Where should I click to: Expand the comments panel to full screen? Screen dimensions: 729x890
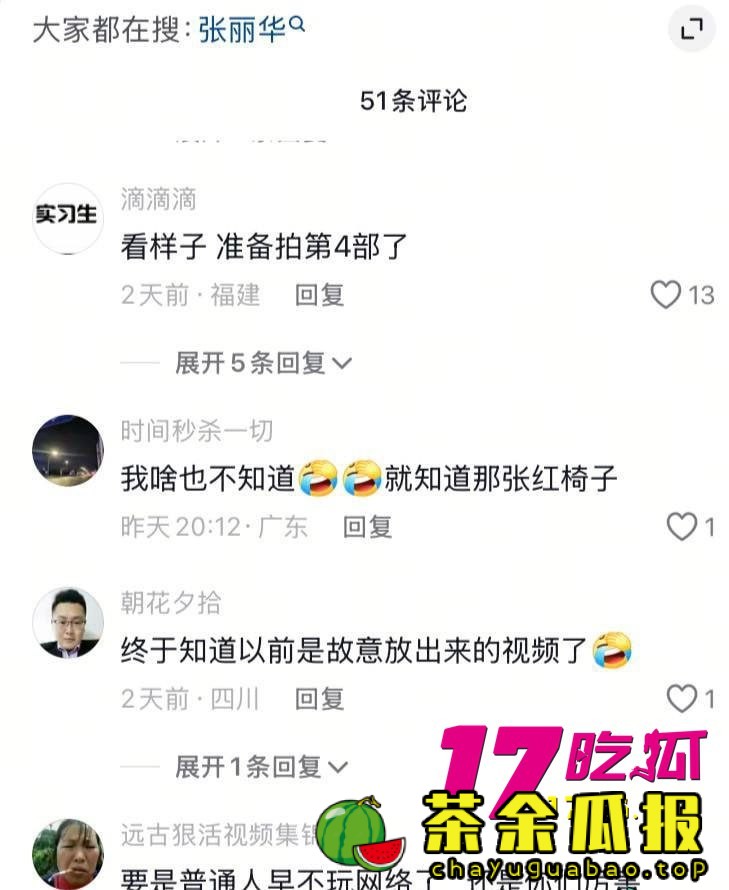691,30
